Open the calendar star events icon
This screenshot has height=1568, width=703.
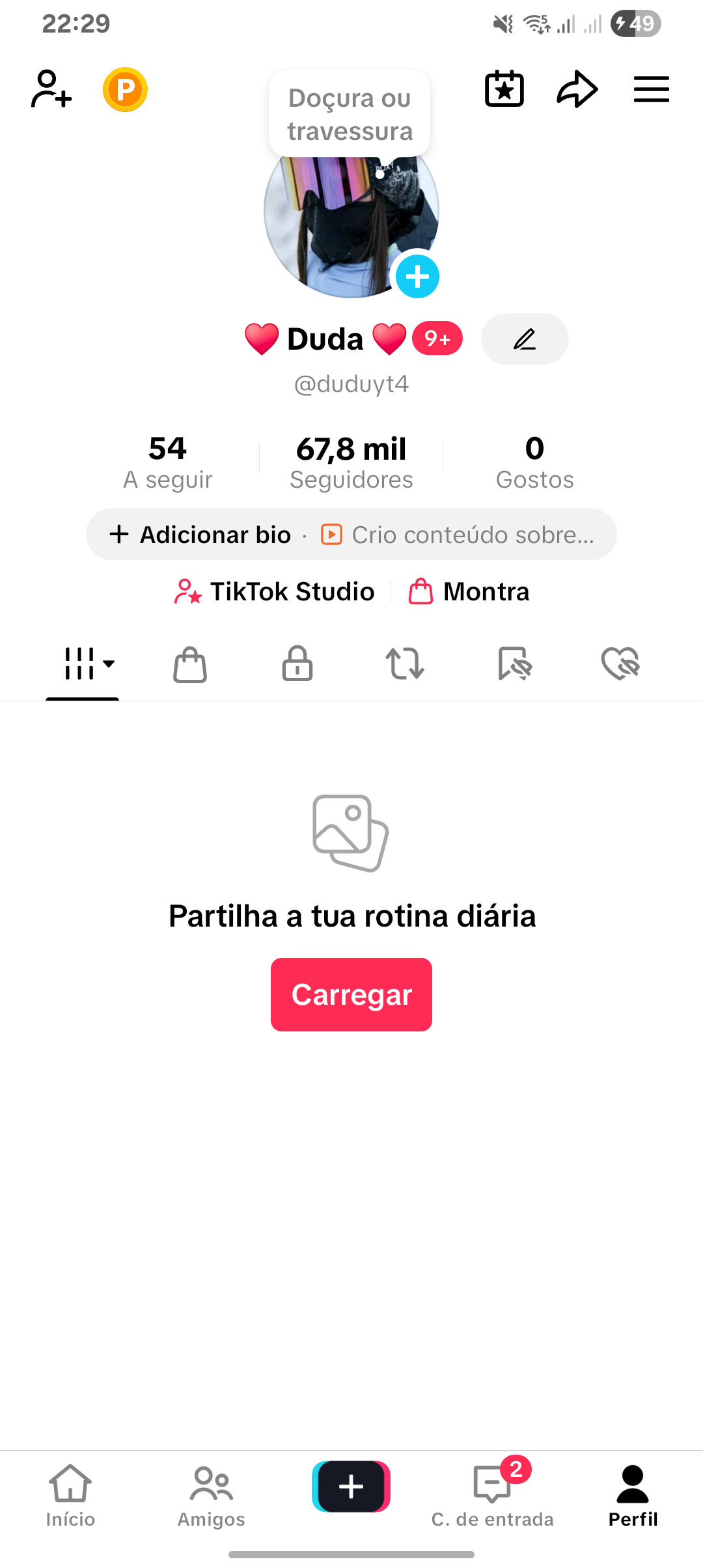(x=504, y=89)
